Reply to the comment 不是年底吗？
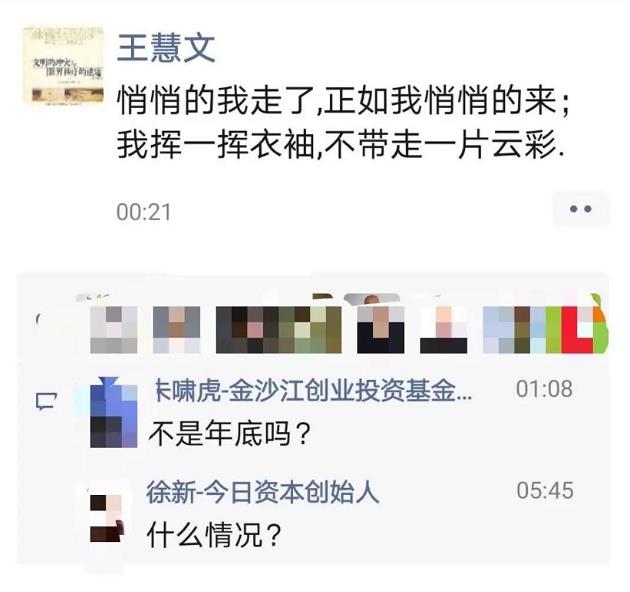630x592 pixels. pyautogui.click(x=231, y=435)
